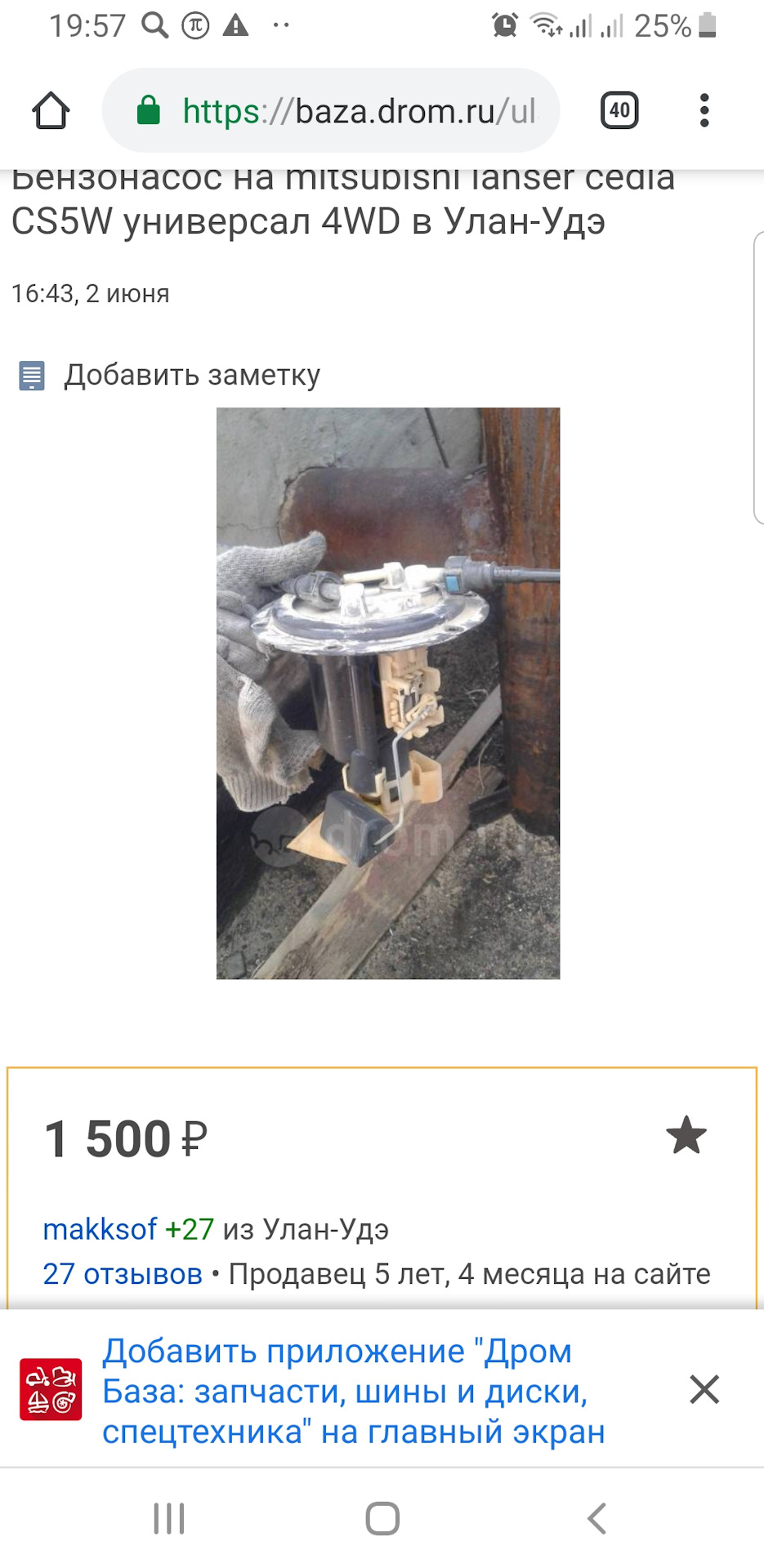Open the browser overflow menu

704,111
